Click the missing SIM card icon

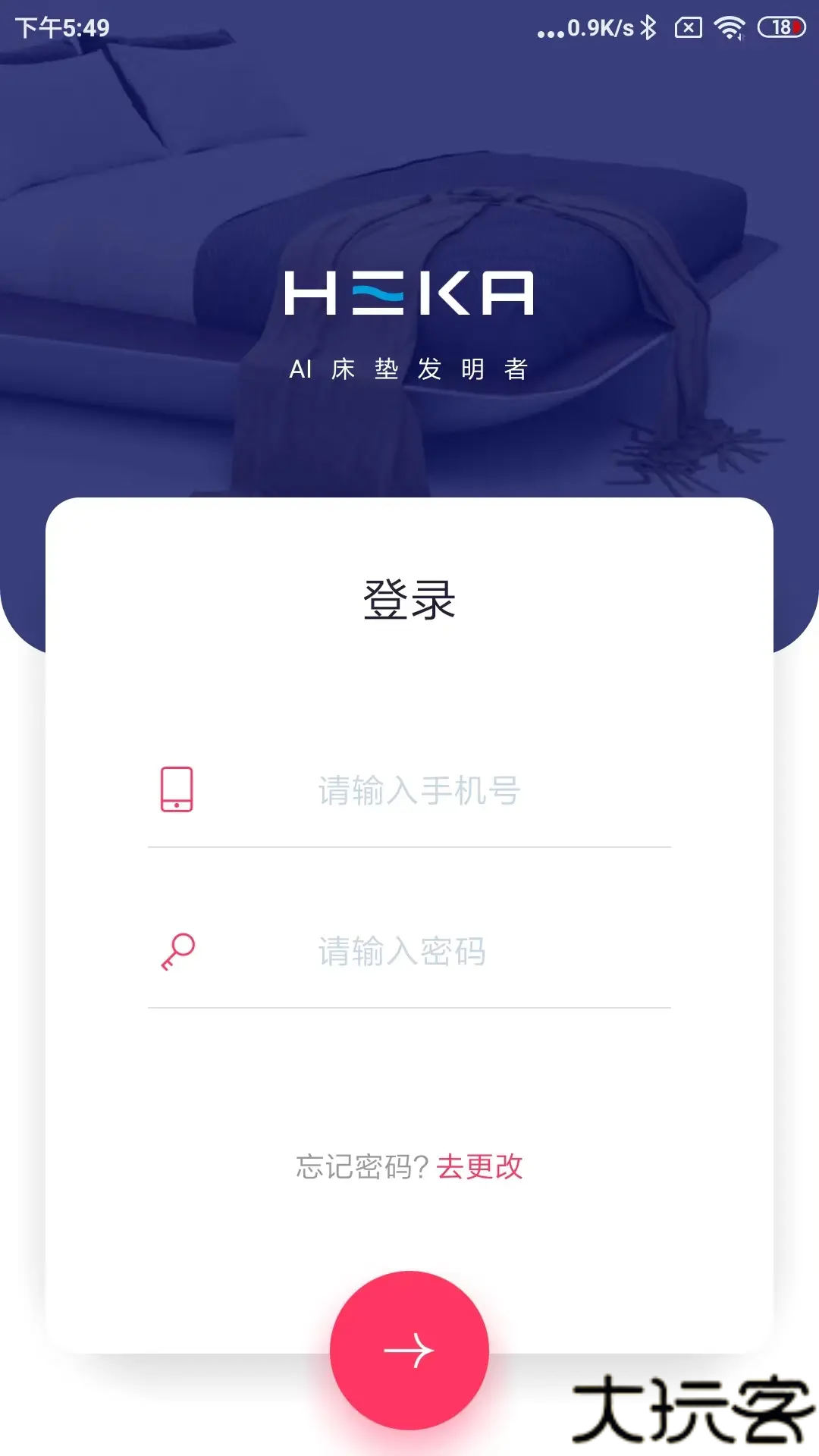pyautogui.click(x=689, y=27)
